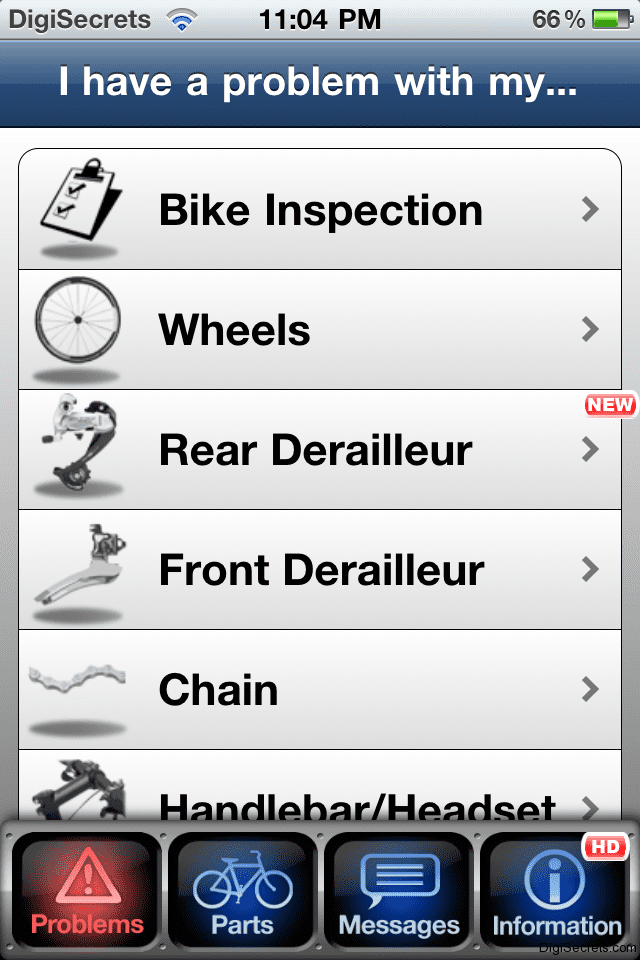Open the Information tab
The width and height of the screenshot is (640, 960).
coord(556,890)
